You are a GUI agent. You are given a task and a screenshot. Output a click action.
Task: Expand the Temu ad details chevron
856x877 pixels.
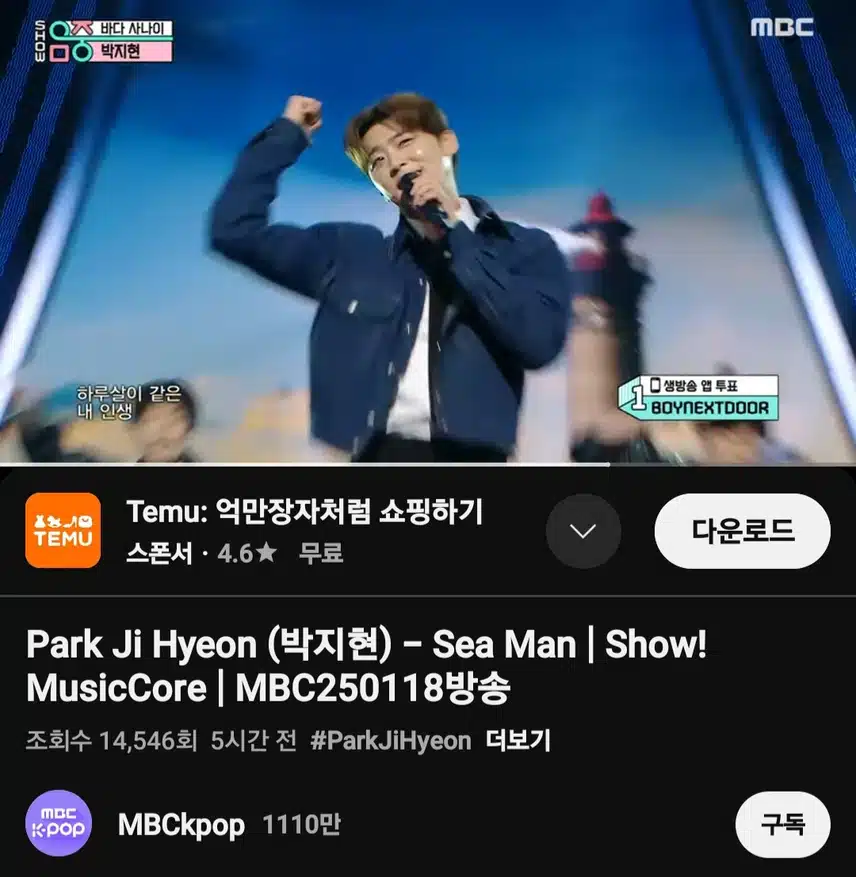point(583,531)
